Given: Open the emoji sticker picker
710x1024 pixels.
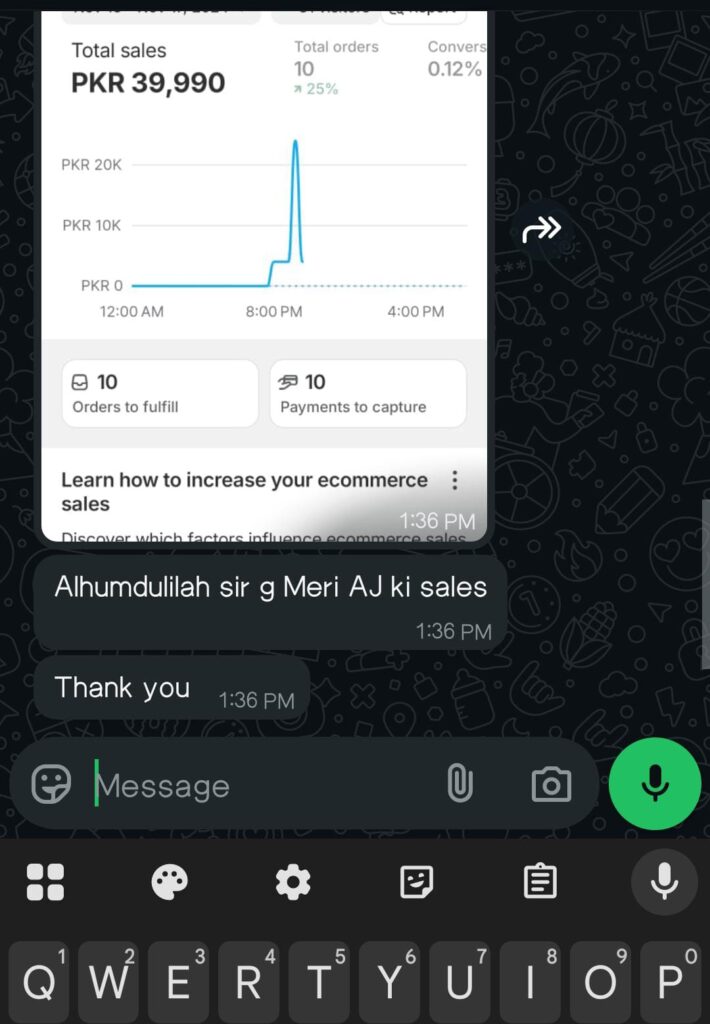Looking at the screenshot, I should (x=51, y=785).
